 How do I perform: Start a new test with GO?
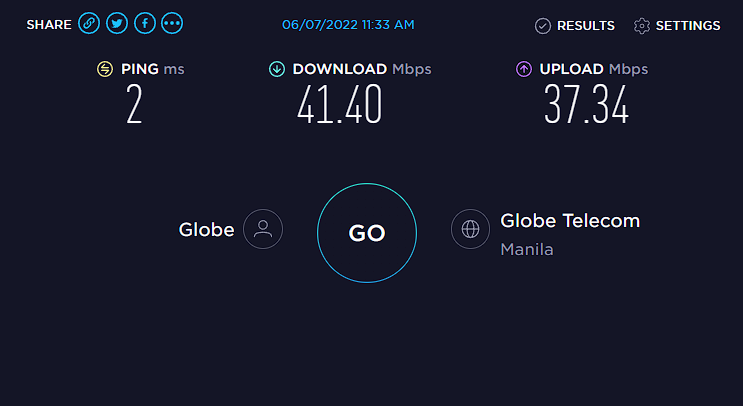coord(367,233)
